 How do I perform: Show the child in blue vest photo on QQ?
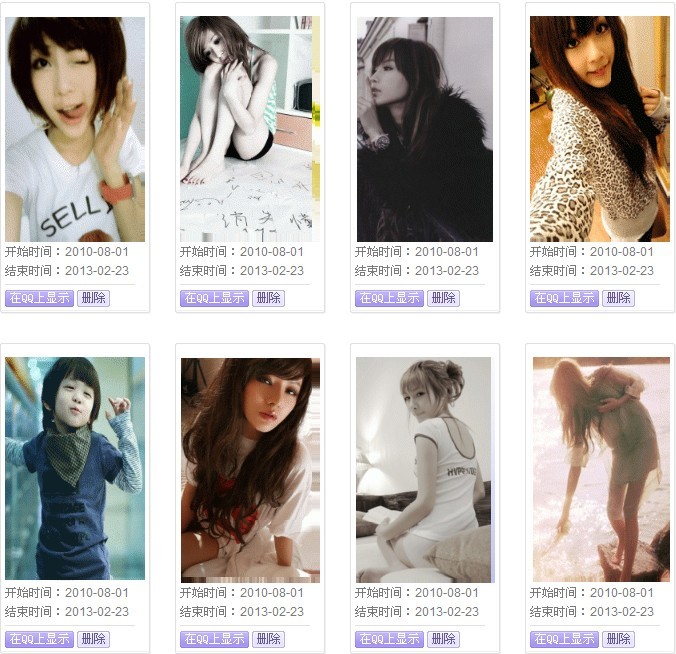40,639
